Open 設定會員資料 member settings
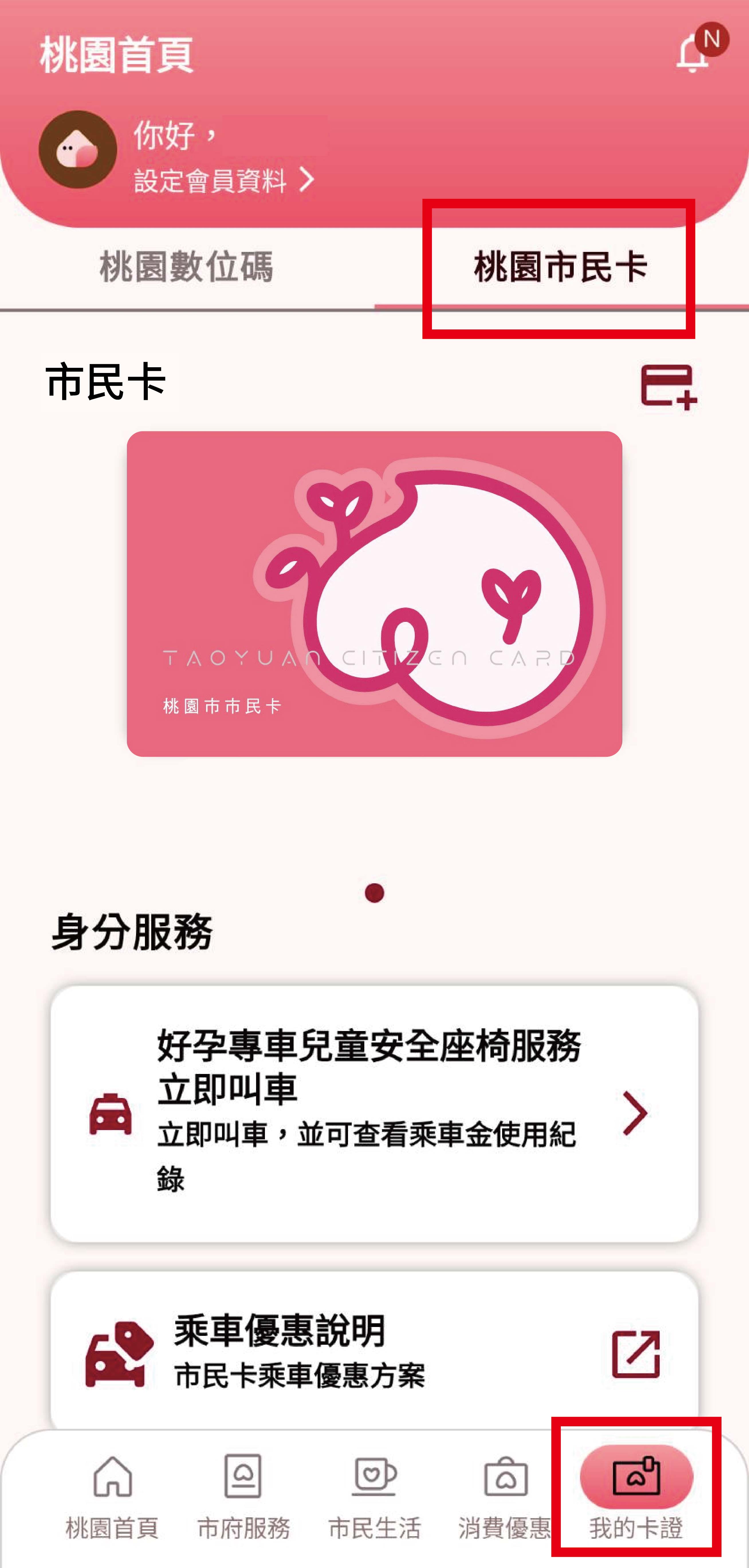This screenshot has width=749, height=1568. (223, 180)
